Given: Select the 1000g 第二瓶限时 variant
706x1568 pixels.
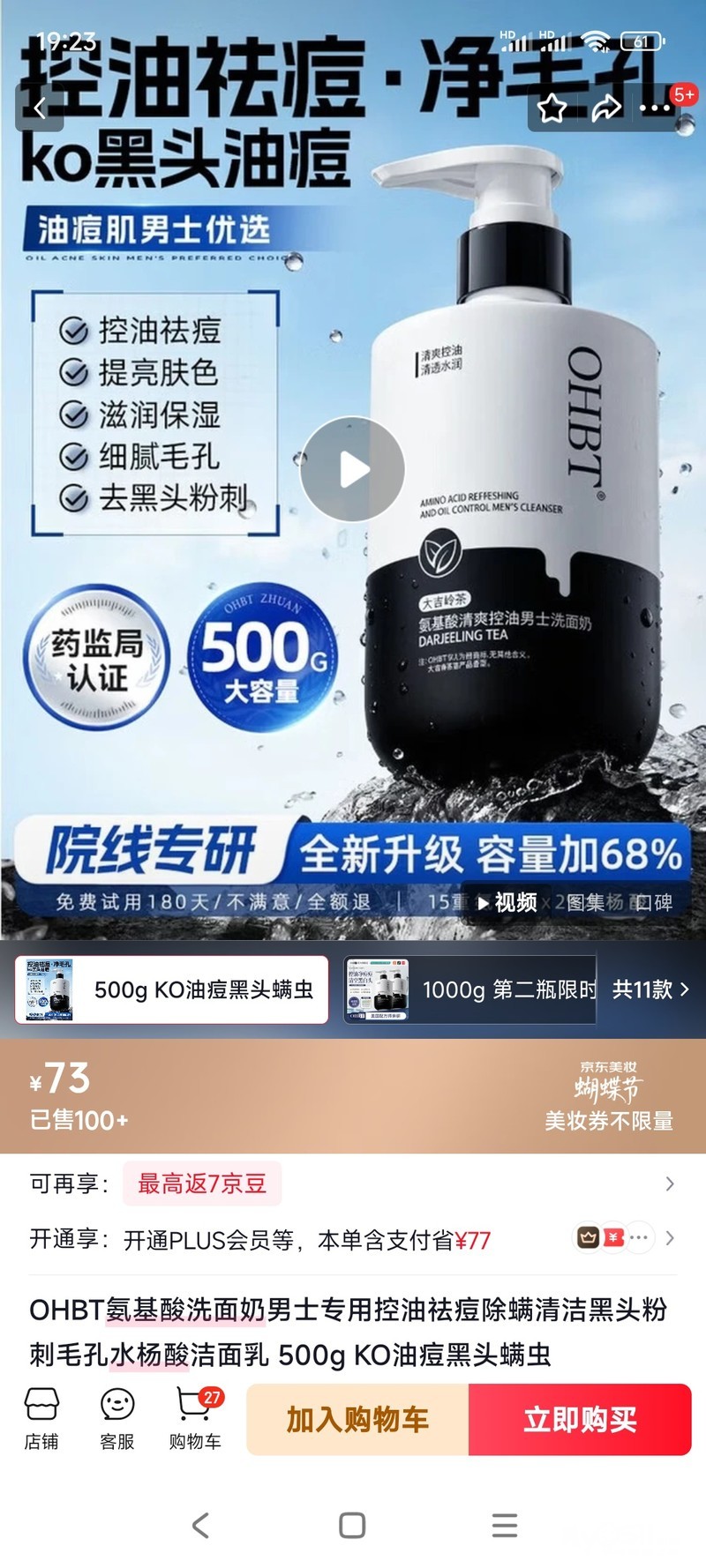Looking at the screenshot, I should (x=469, y=989).
